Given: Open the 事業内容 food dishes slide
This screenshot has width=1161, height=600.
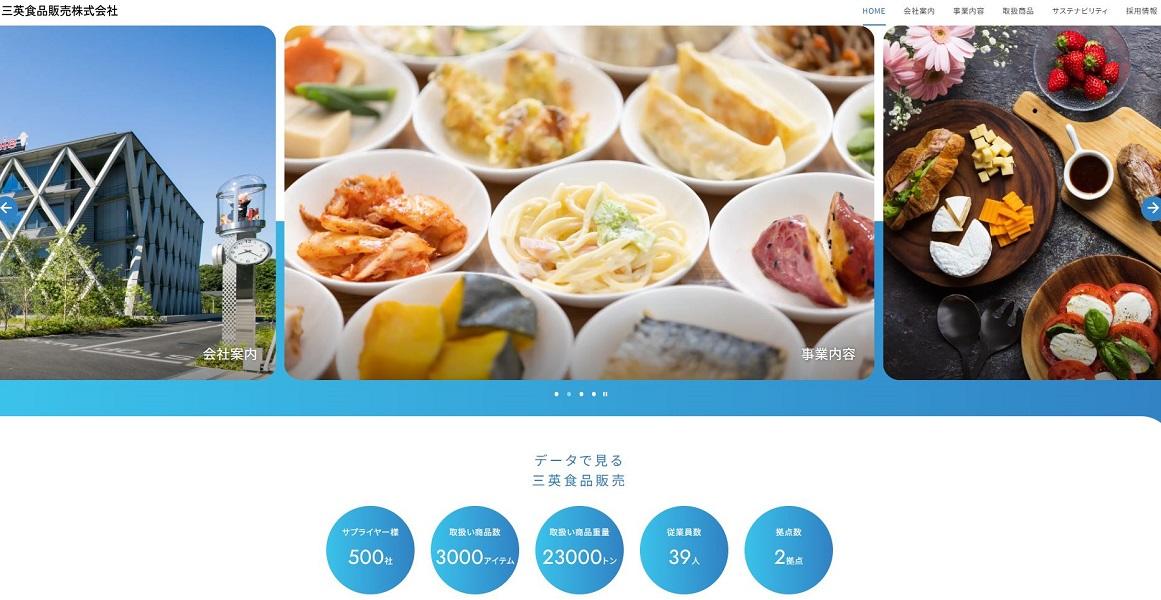Looking at the screenshot, I should (579, 202).
